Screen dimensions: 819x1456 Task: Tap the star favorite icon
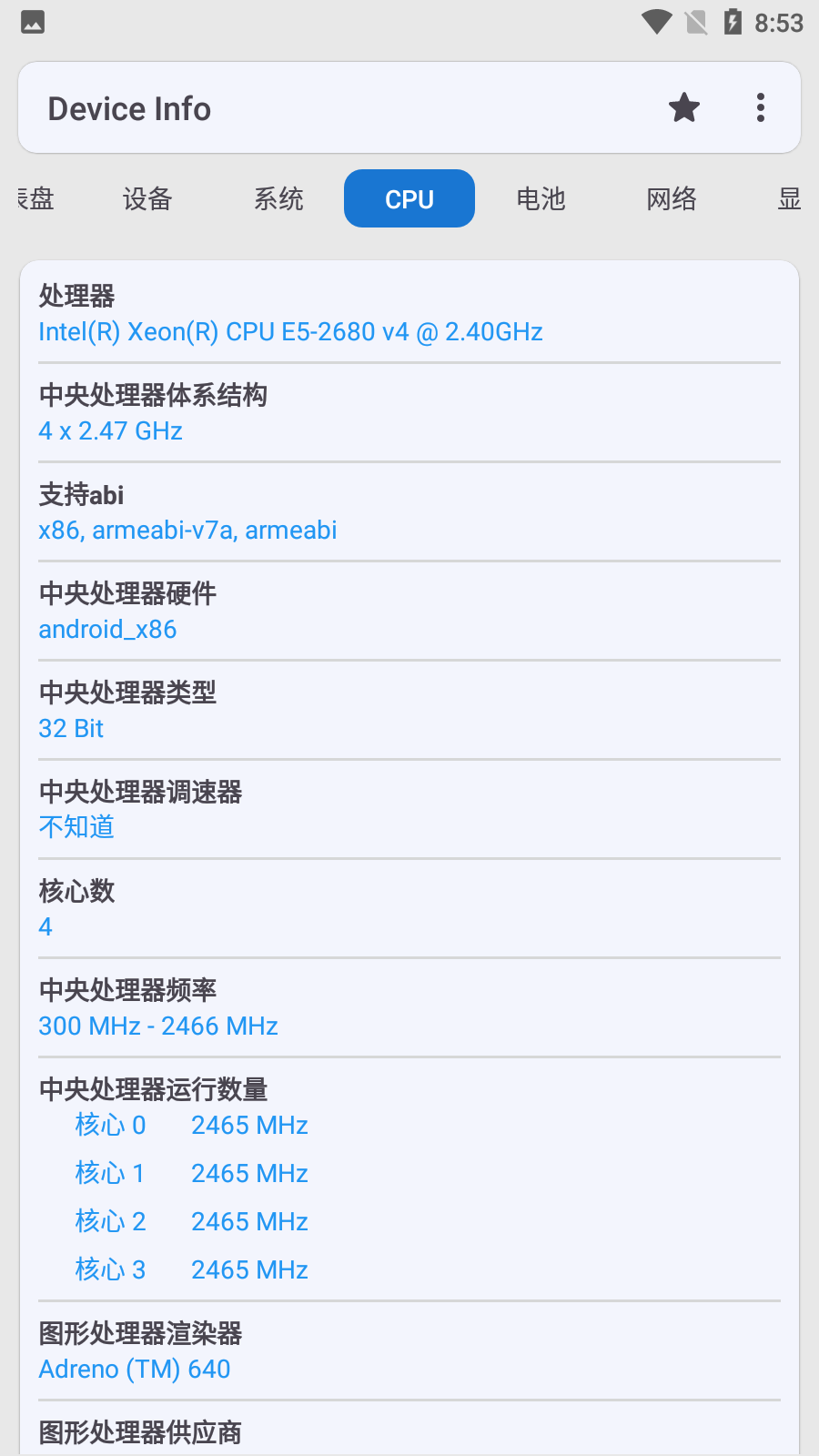click(x=683, y=107)
